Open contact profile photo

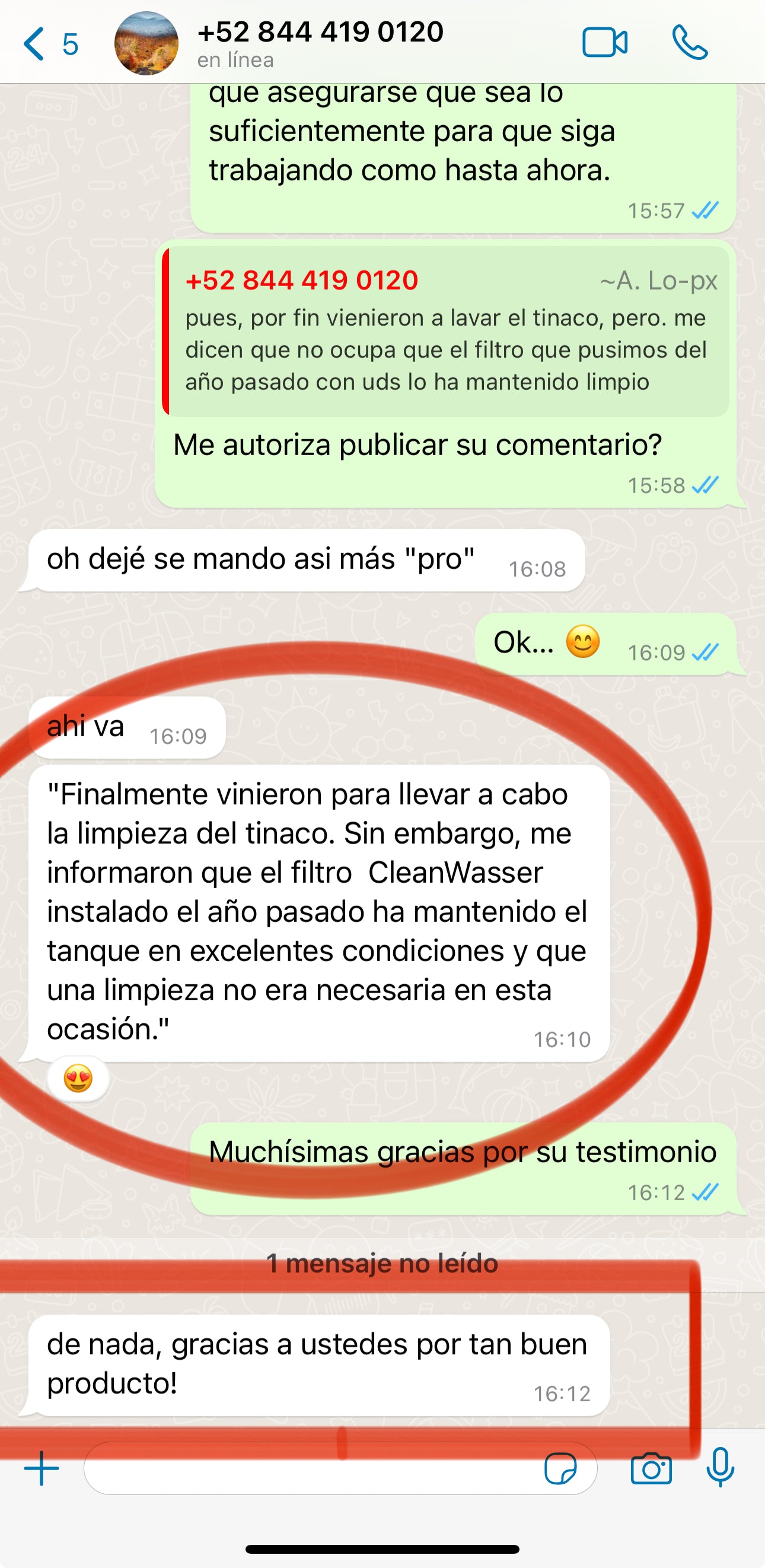tap(146, 44)
